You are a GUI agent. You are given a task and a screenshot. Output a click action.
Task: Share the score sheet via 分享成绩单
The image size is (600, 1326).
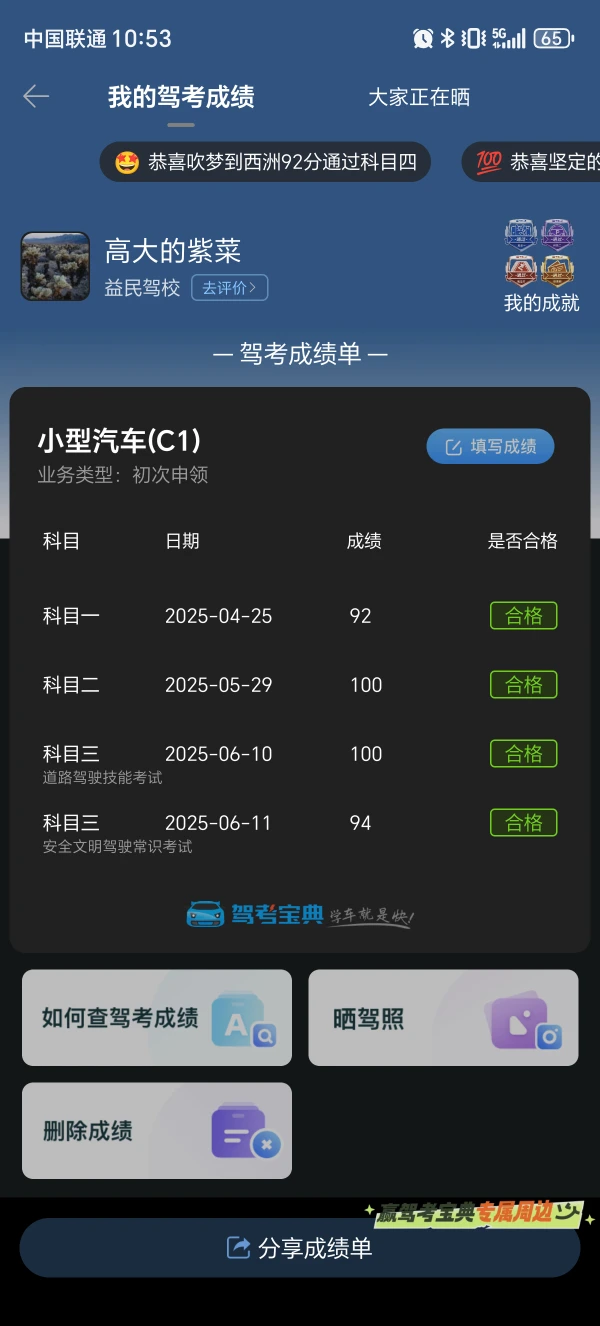[300, 1248]
